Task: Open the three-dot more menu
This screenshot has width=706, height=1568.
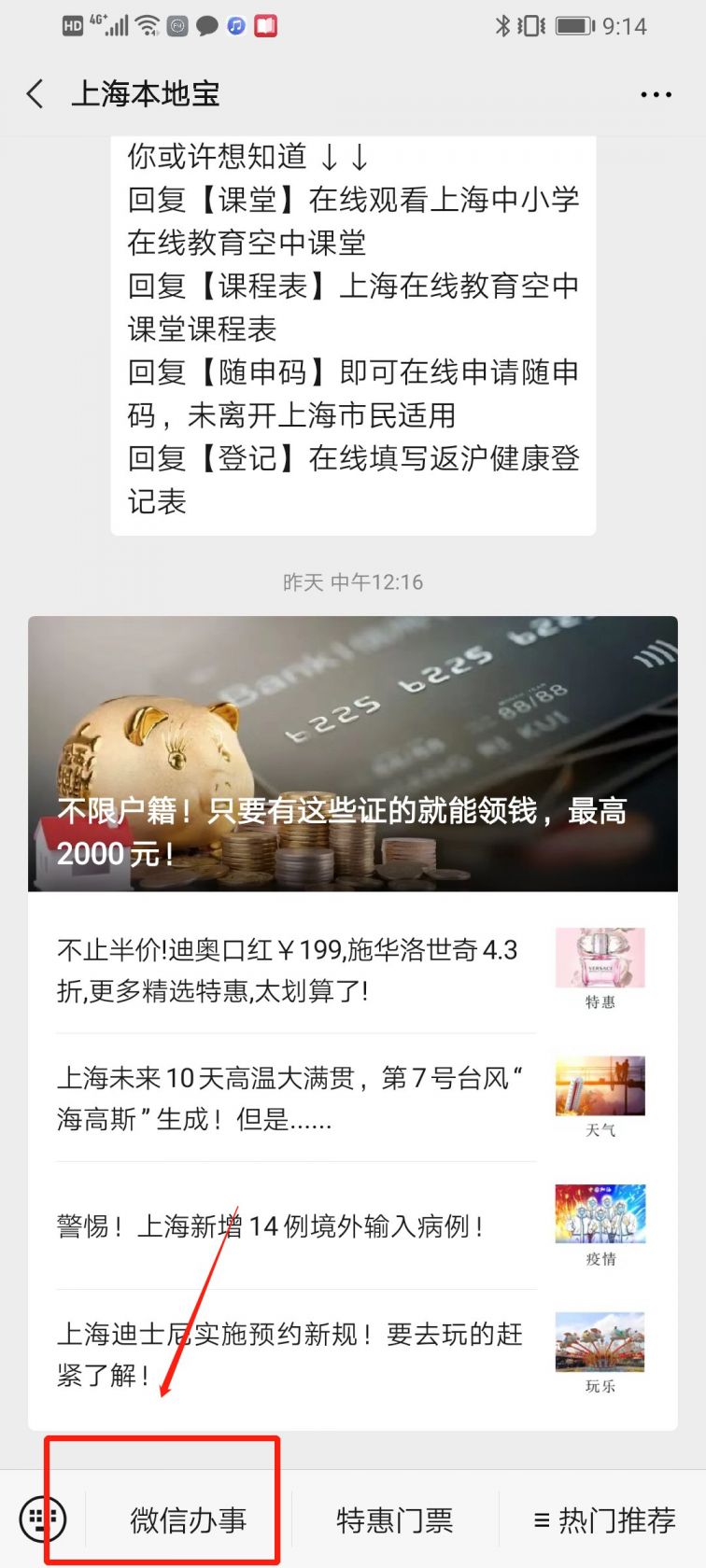Action: coord(656,94)
